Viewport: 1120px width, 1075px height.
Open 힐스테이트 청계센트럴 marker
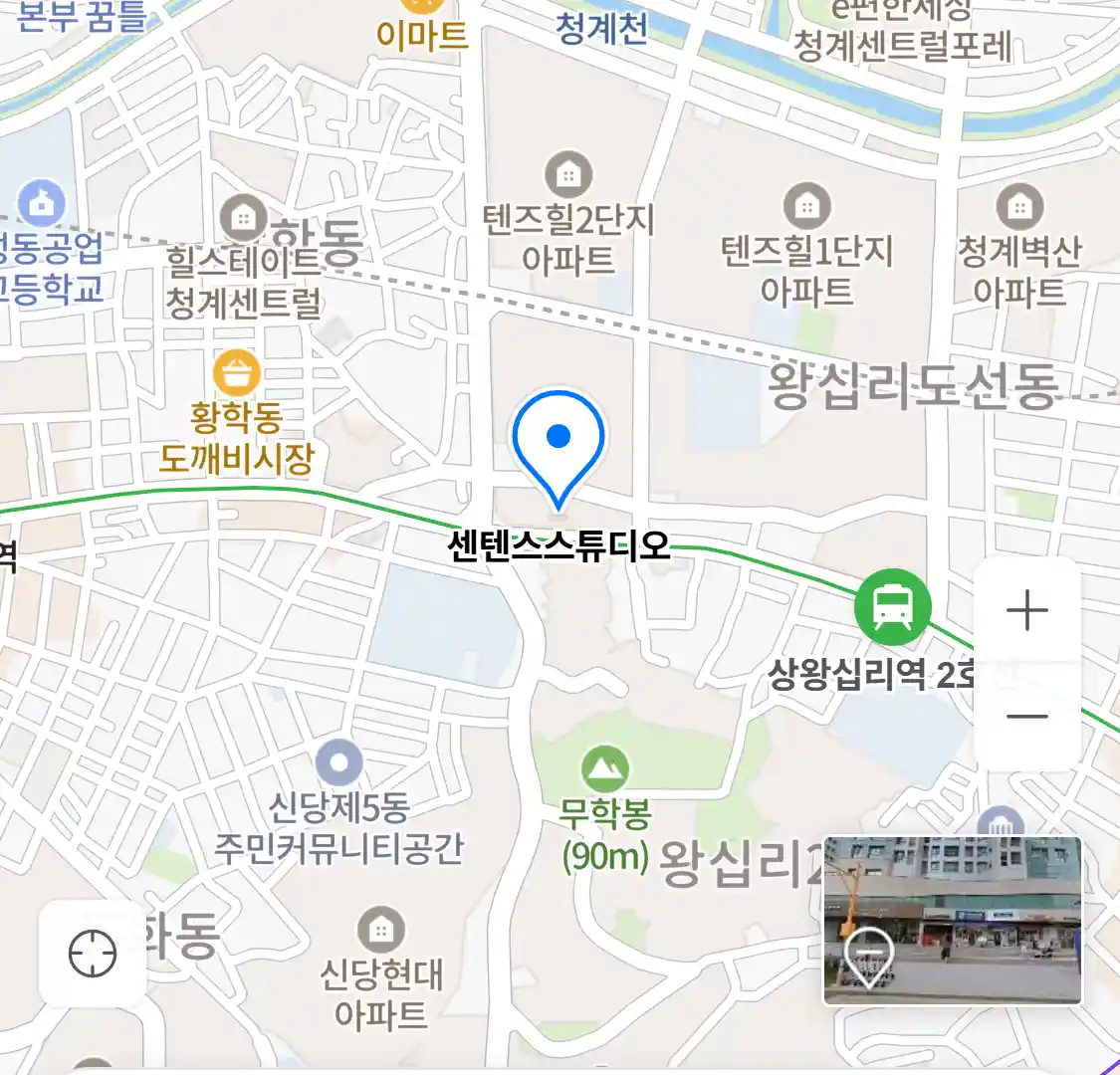[243, 217]
